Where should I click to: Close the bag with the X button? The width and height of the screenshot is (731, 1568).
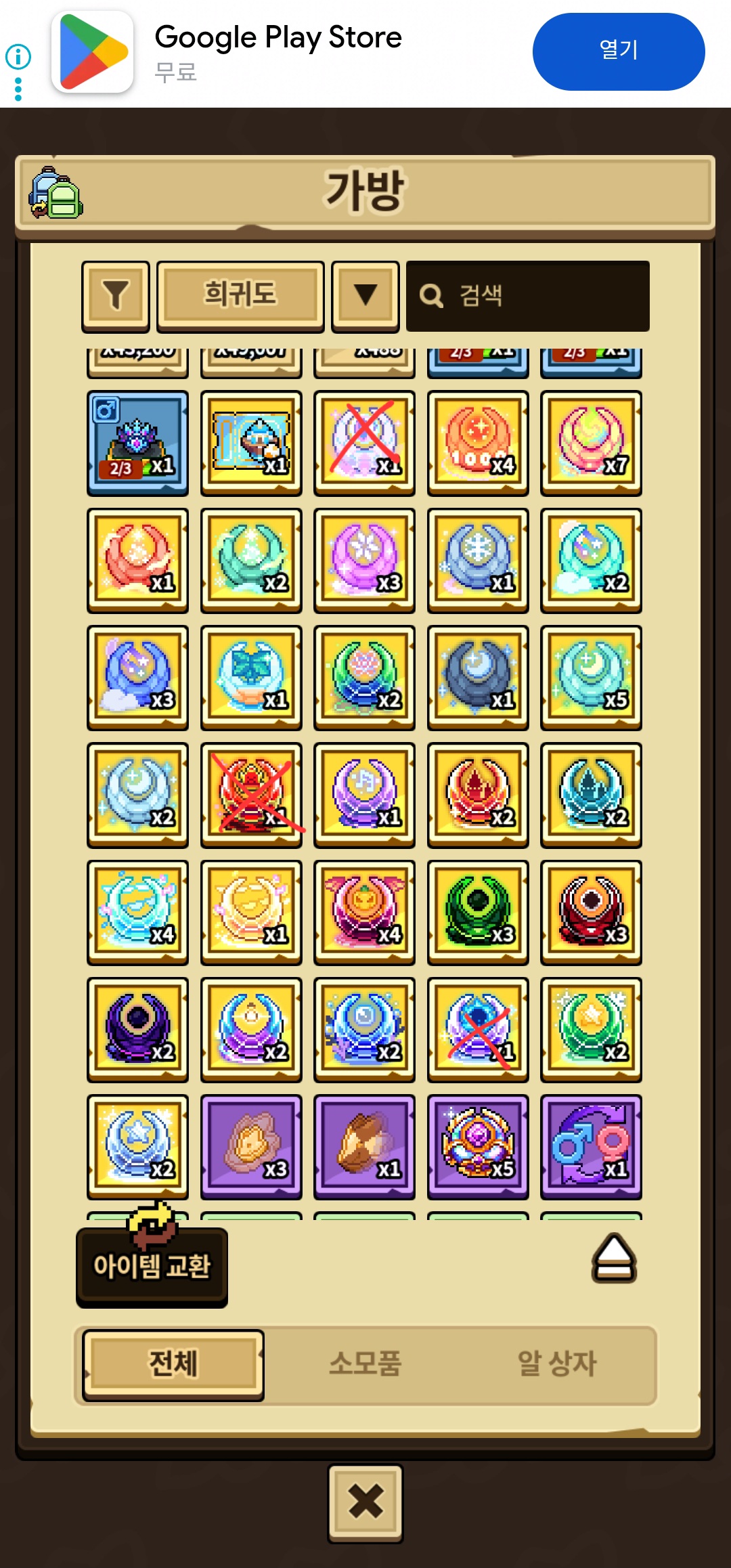[x=365, y=1503]
